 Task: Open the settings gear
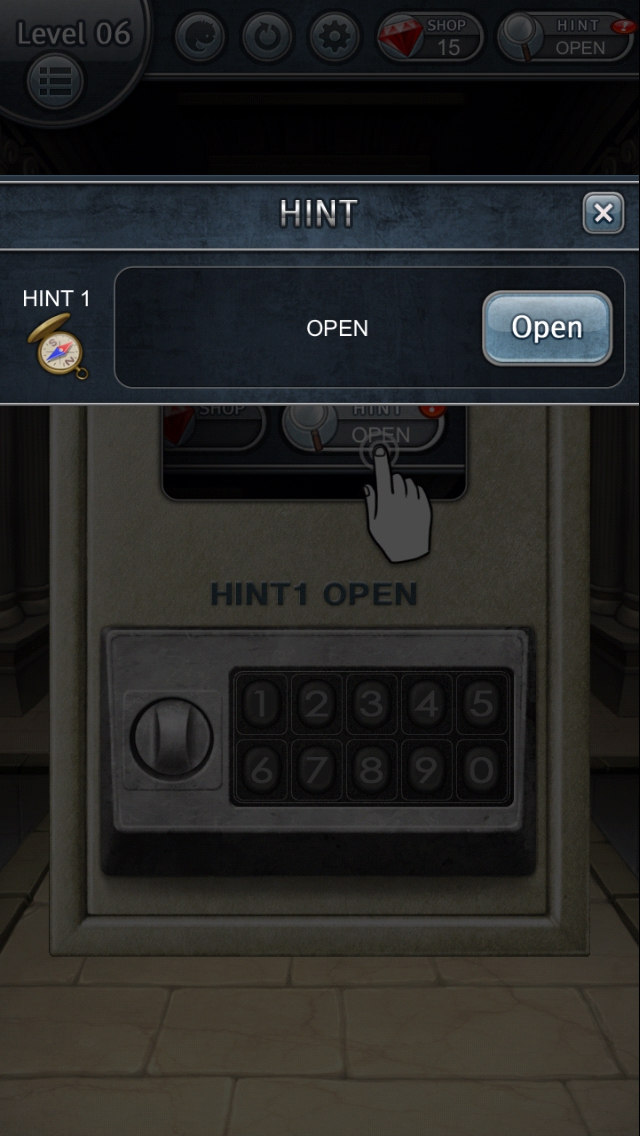(334, 38)
